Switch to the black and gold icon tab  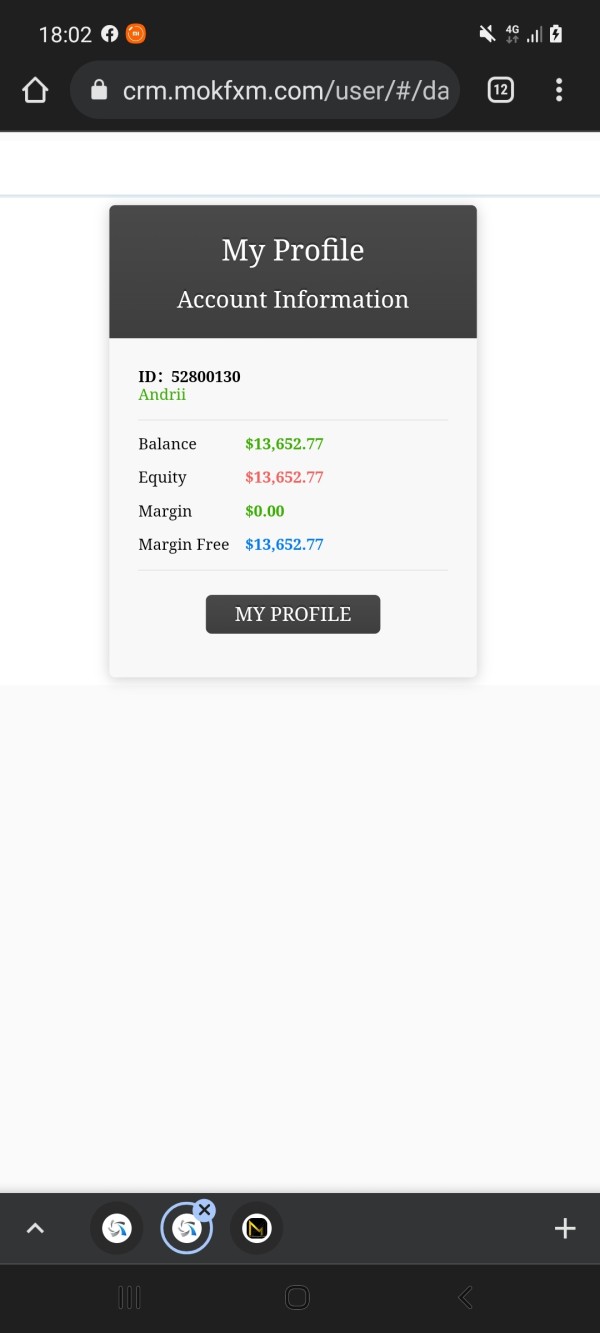pyautogui.click(x=257, y=1228)
